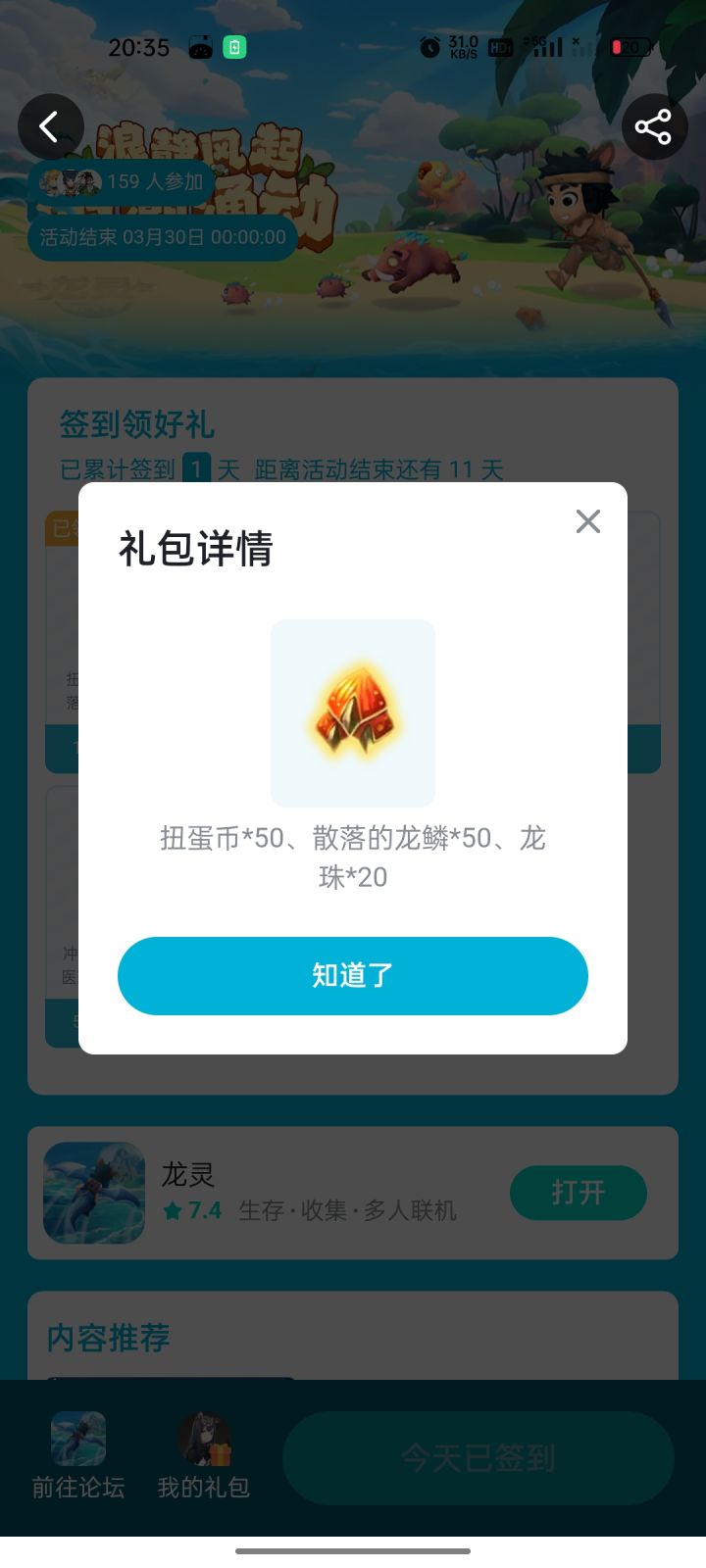Screen dimensions: 706x1568
Task: Tap 打开 to launch the 龙灵 game
Action: pos(578,1193)
